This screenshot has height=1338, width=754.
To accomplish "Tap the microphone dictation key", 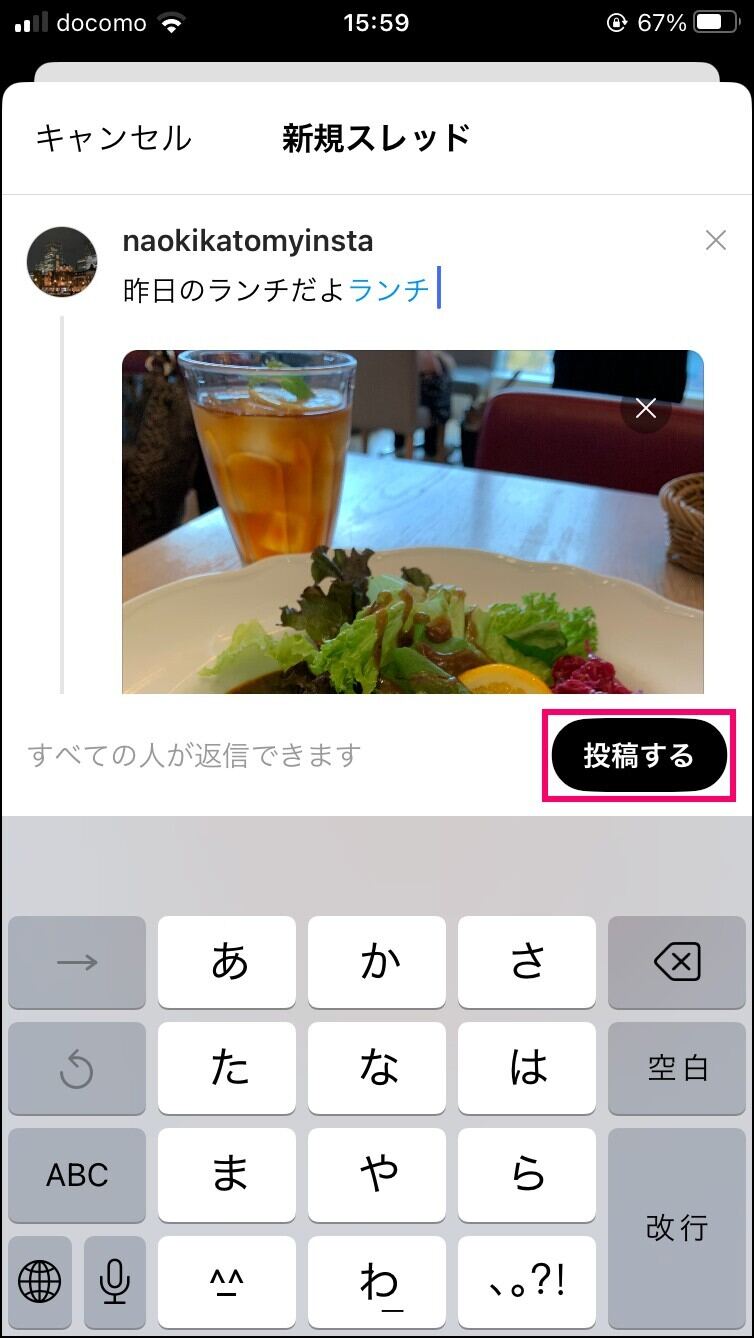I will [x=115, y=1281].
